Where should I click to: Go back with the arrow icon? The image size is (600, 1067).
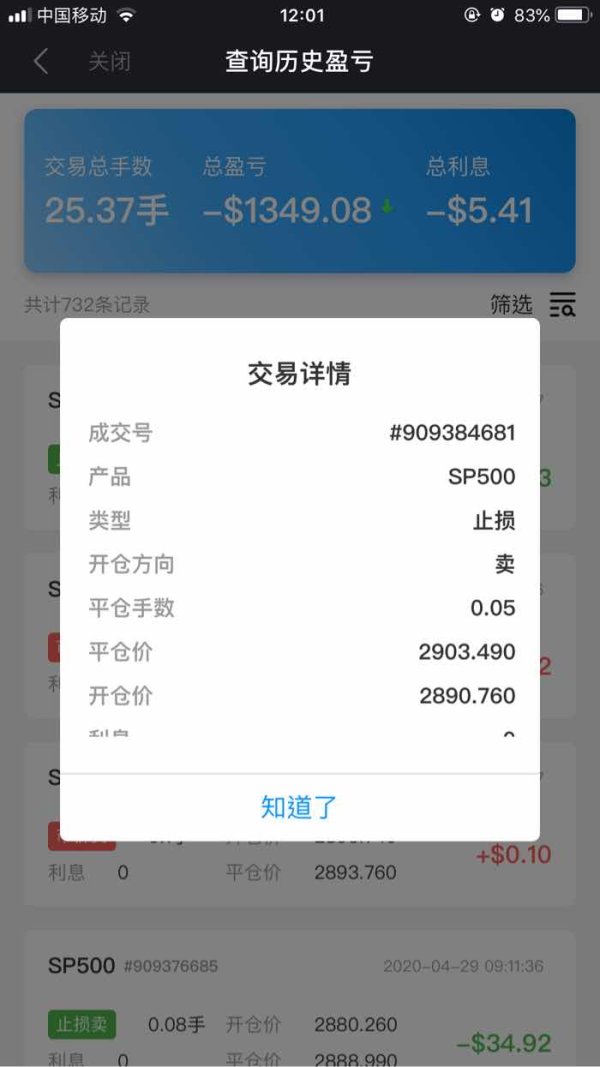[x=41, y=62]
